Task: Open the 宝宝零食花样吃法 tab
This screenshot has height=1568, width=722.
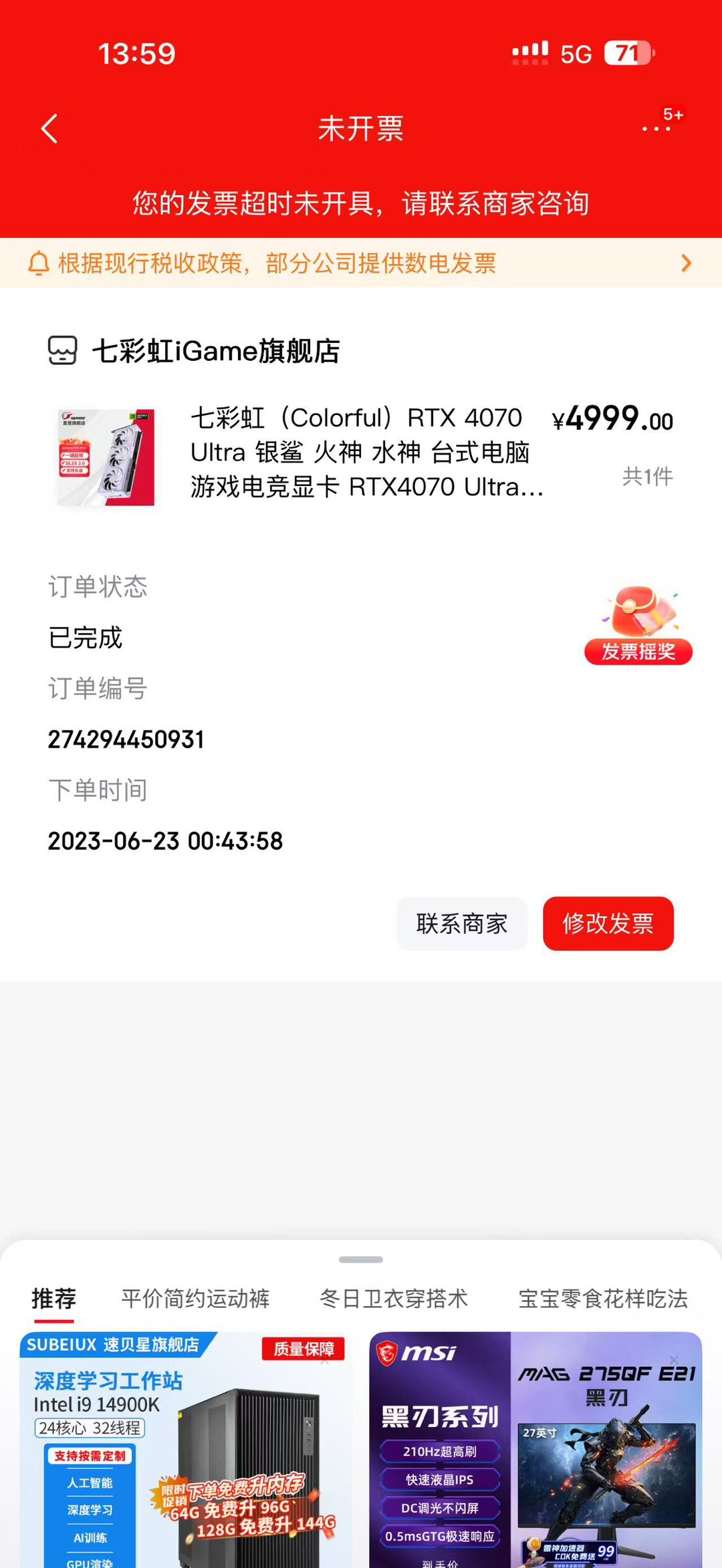Action: point(603,1299)
